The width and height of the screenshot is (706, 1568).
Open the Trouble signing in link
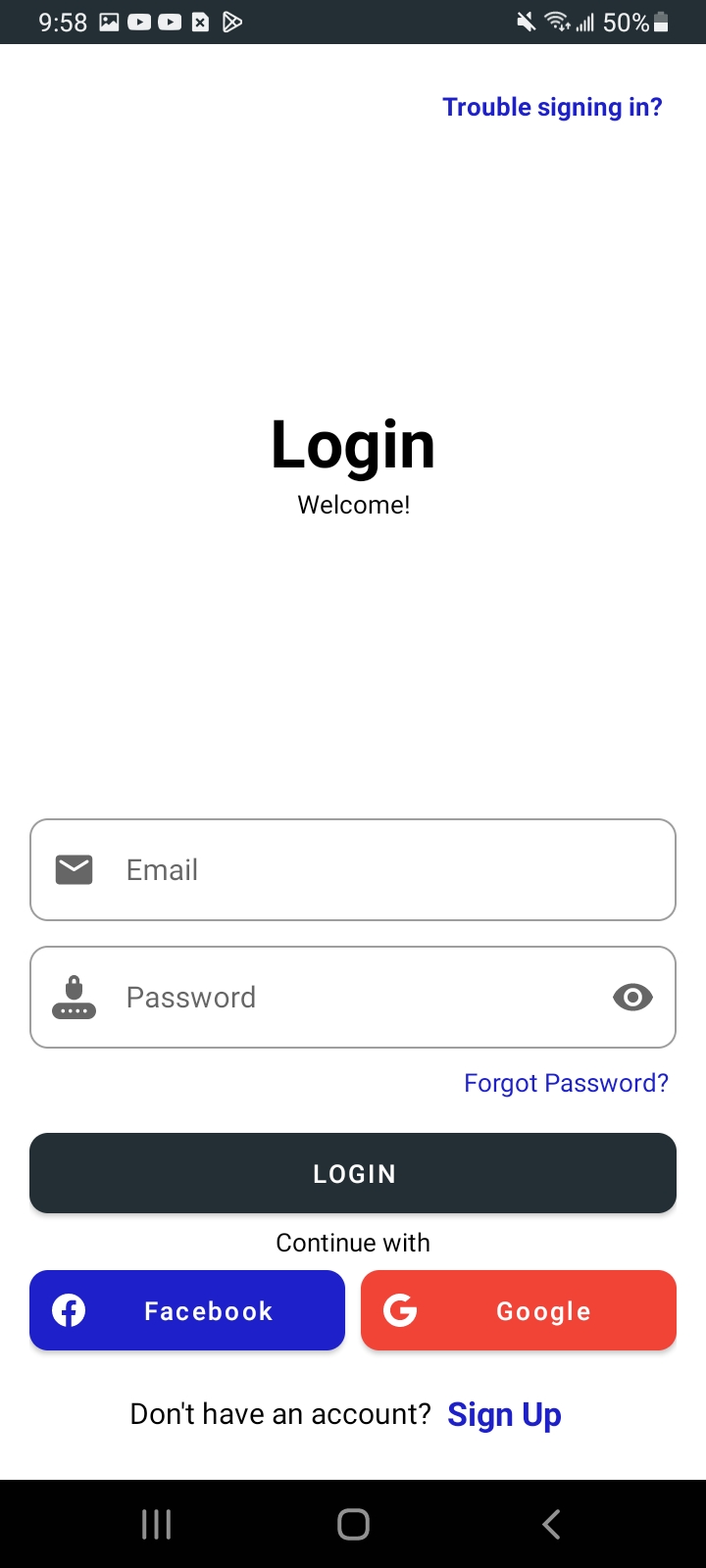(552, 107)
